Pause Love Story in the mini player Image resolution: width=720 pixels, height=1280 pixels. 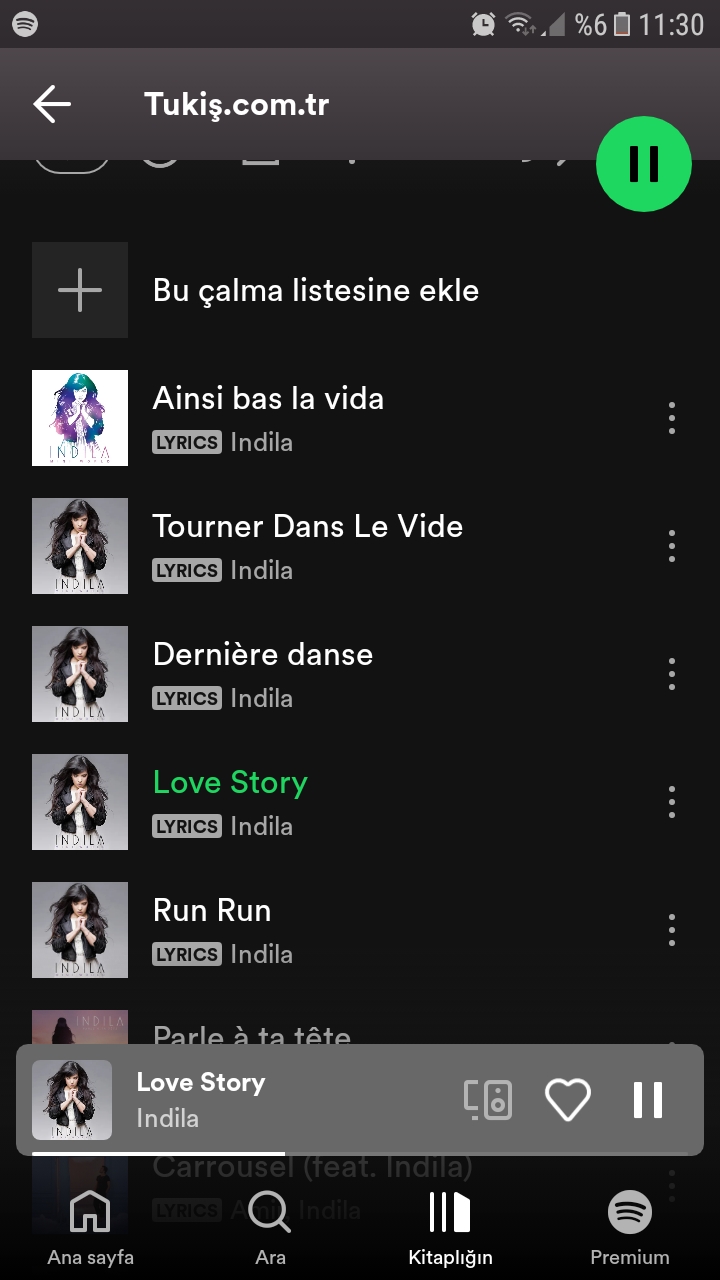tap(648, 1100)
